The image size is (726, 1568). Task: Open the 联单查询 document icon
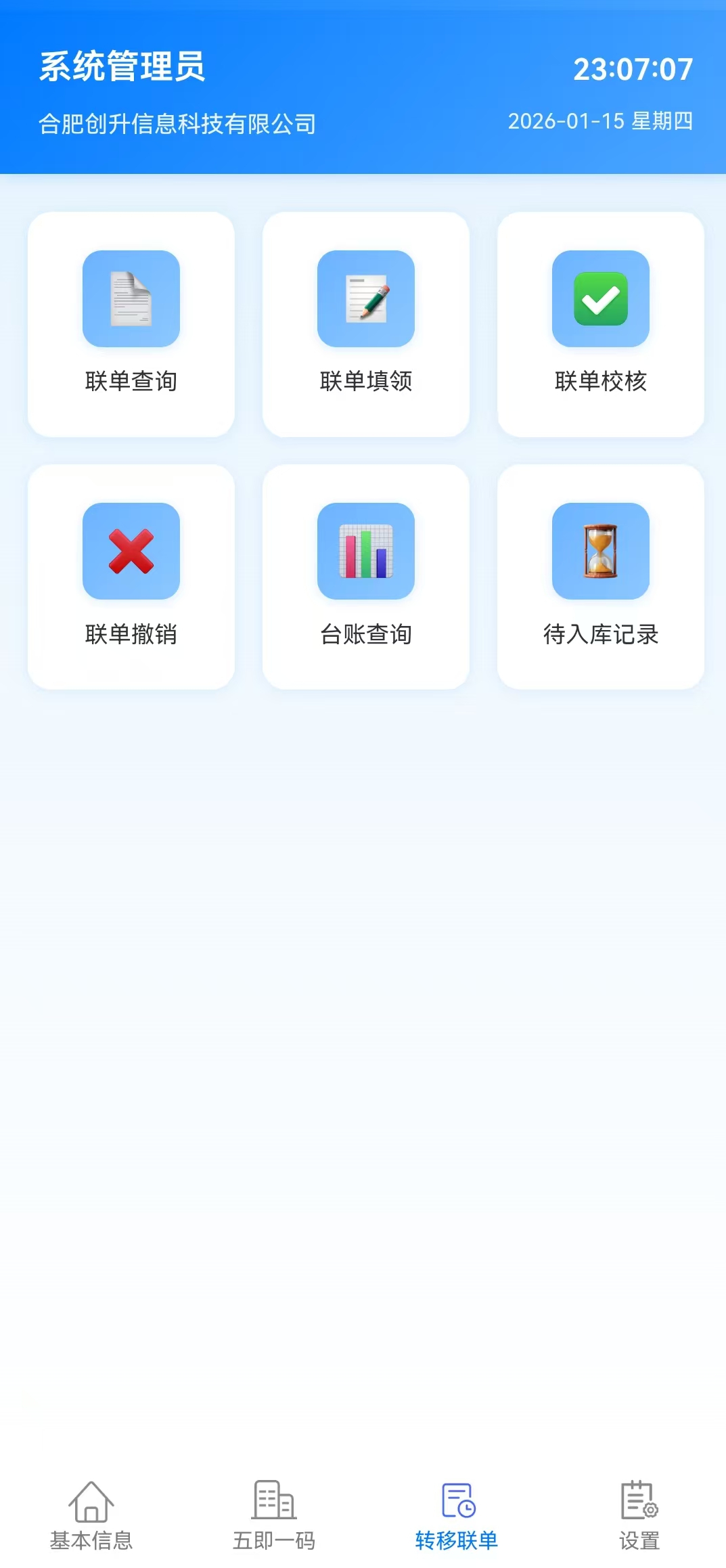(130, 300)
